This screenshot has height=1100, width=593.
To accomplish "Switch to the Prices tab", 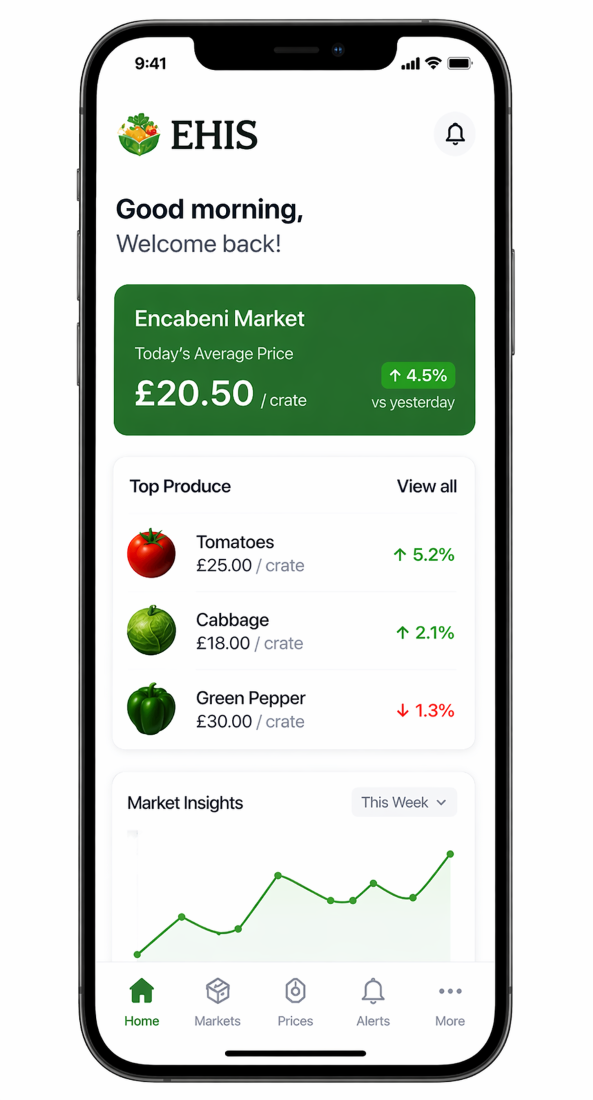I will (x=295, y=1002).
